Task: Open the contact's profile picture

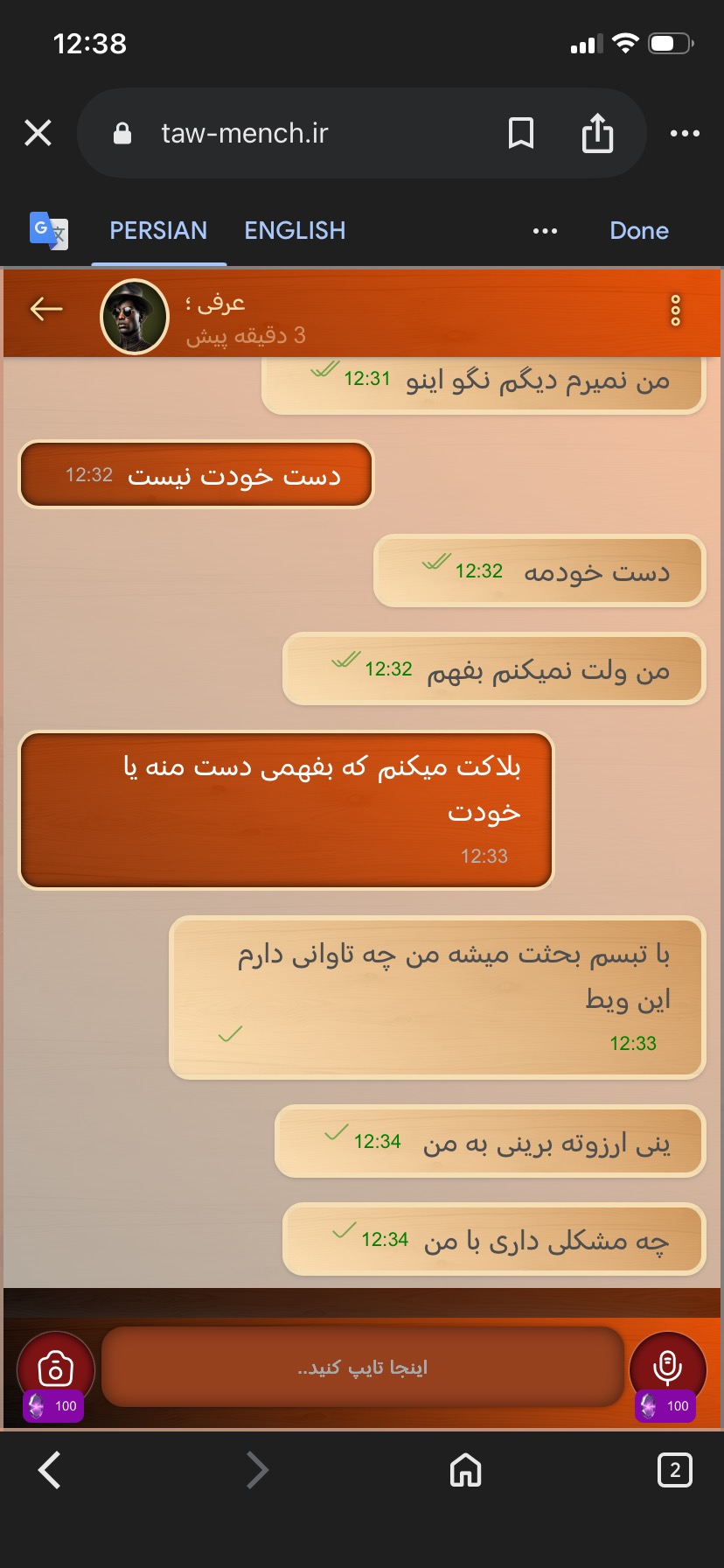Action: point(135,316)
